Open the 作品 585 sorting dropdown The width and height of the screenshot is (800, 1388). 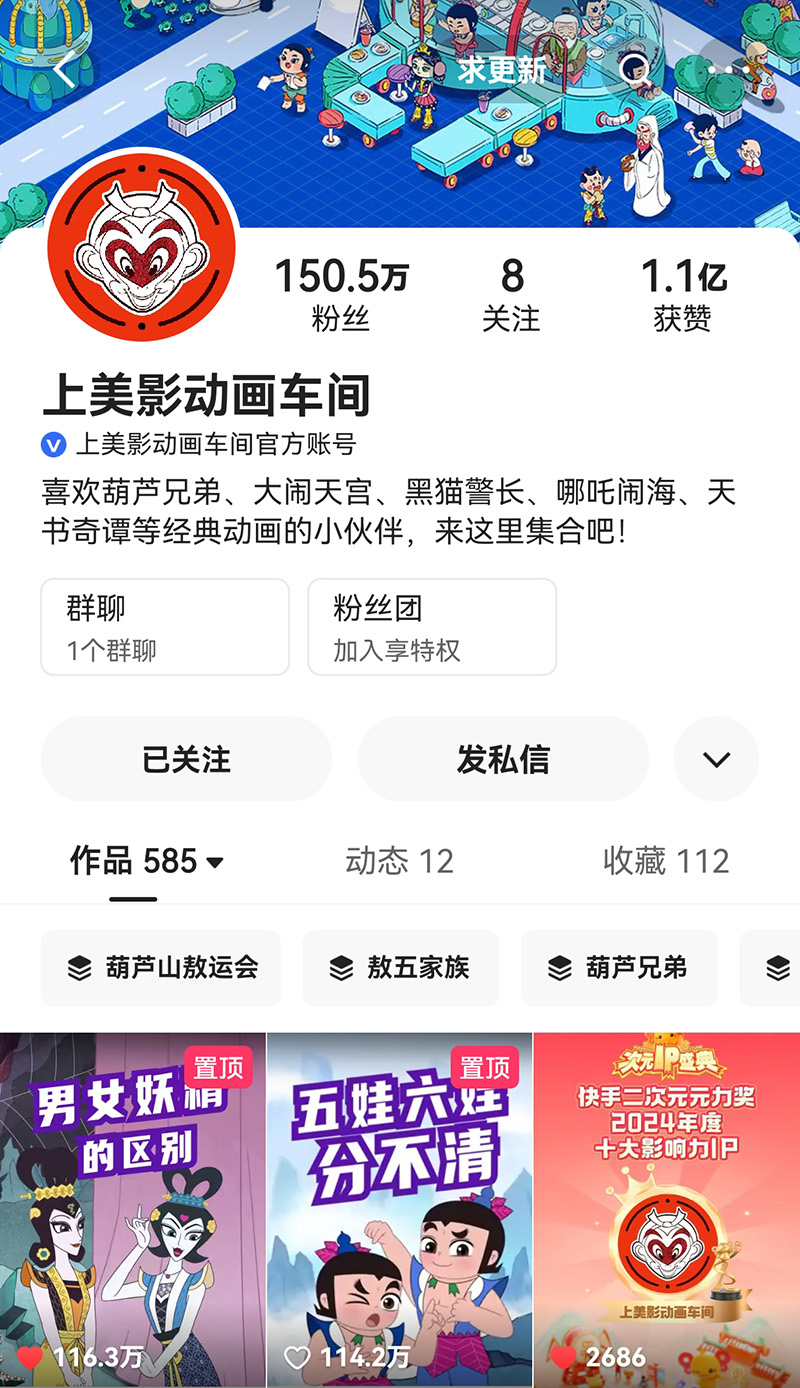215,861
